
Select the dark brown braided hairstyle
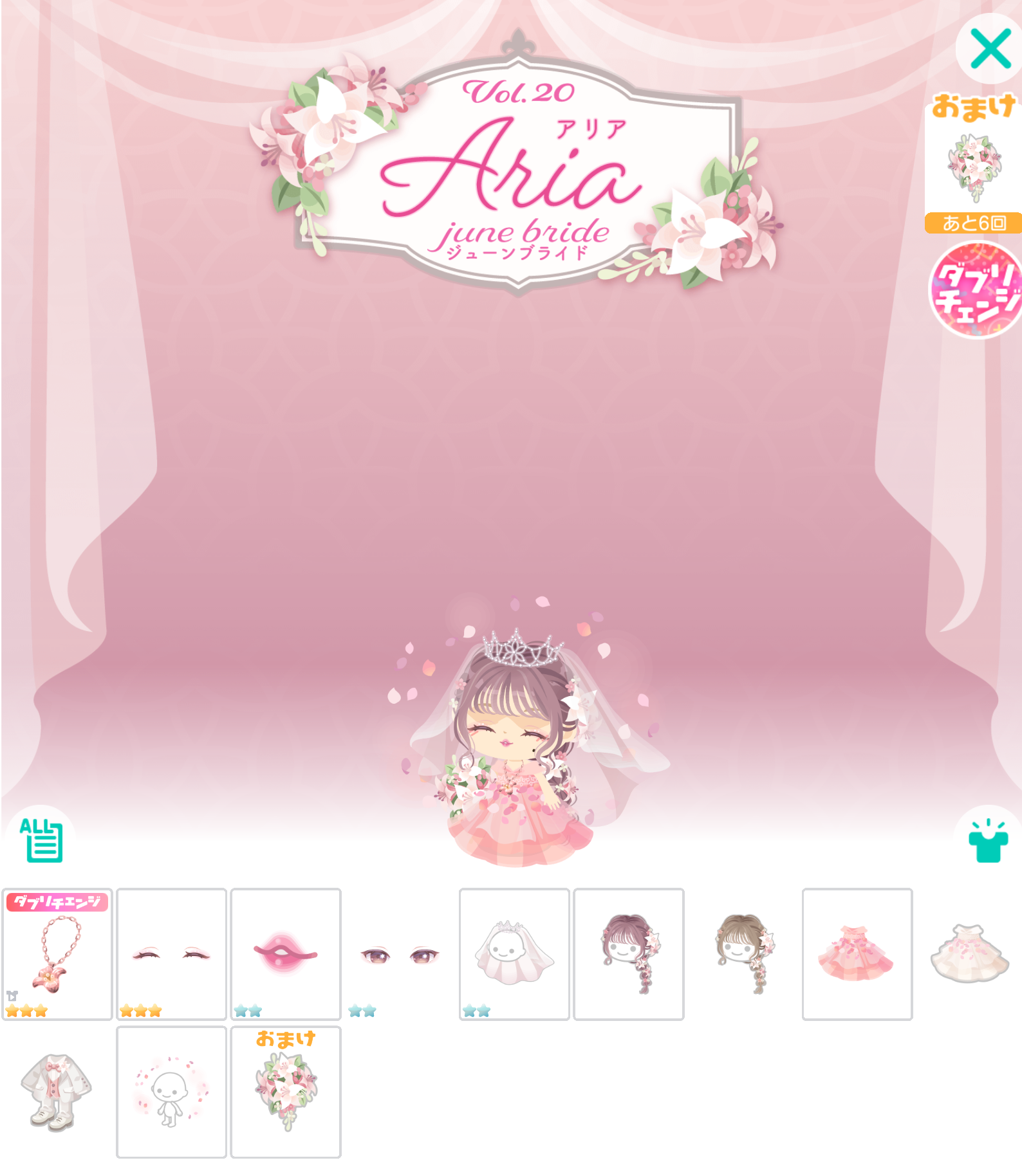tap(629, 954)
